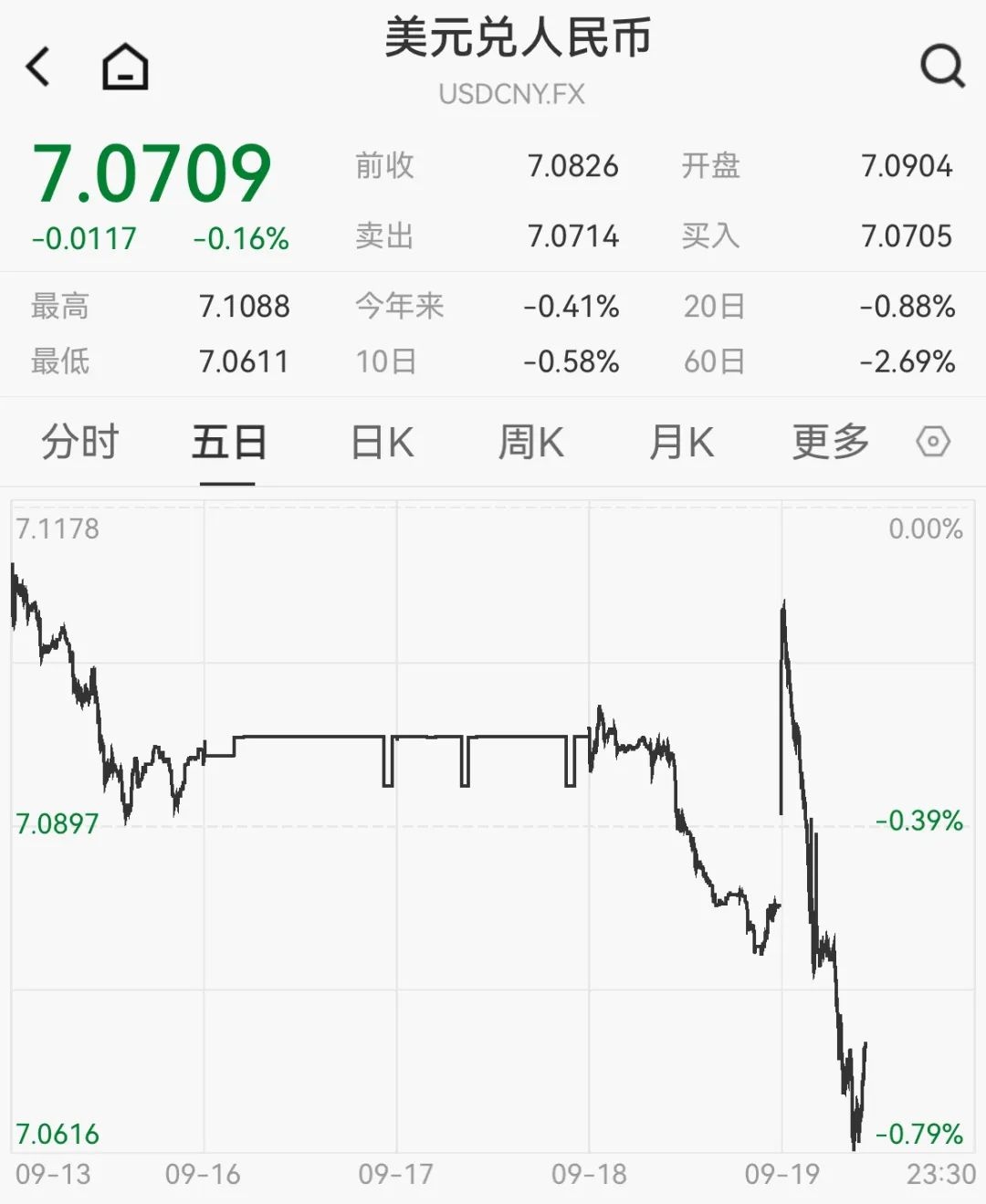Image resolution: width=986 pixels, height=1204 pixels.
Task: Click the 买入 price 7.0705
Action: [907, 236]
